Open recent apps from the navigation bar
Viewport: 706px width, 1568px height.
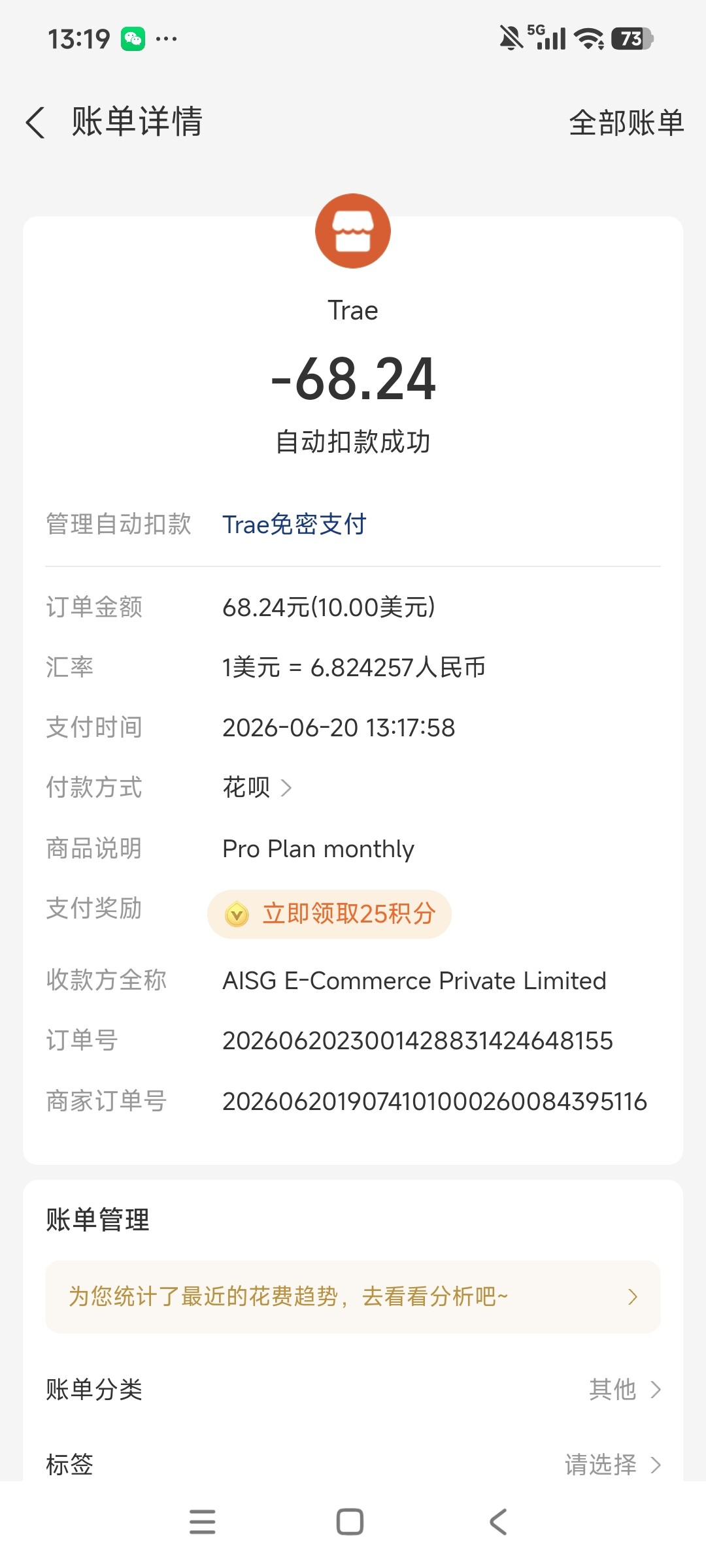(x=202, y=1522)
